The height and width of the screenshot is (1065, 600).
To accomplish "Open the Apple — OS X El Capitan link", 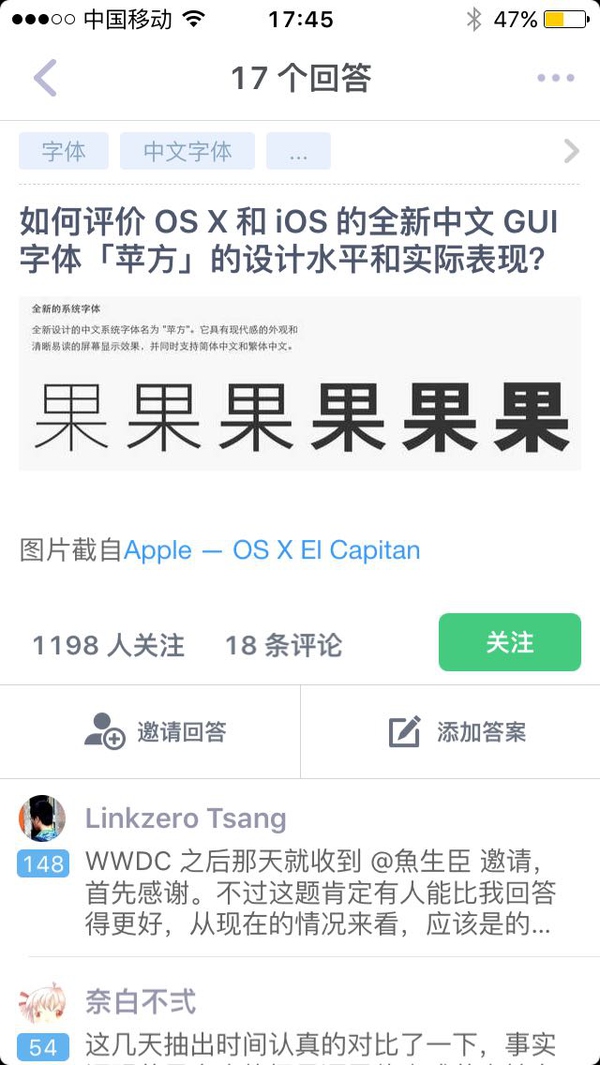I will 271,550.
